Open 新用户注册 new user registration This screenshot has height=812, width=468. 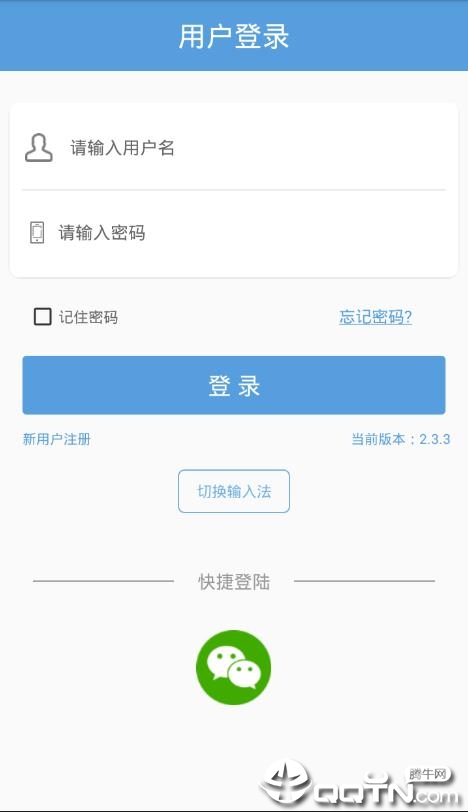[56, 439]
